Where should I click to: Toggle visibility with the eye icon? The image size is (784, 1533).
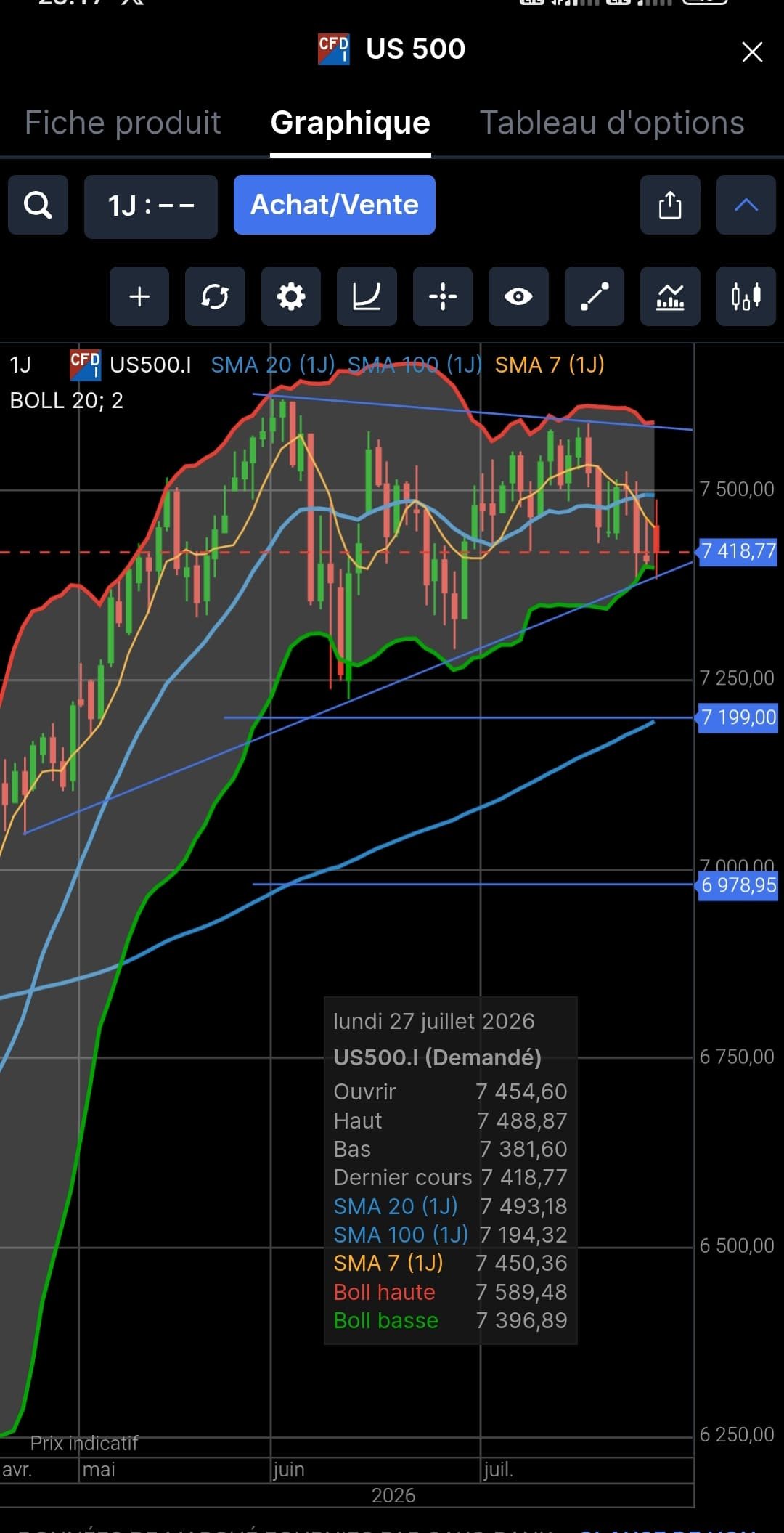518,296
